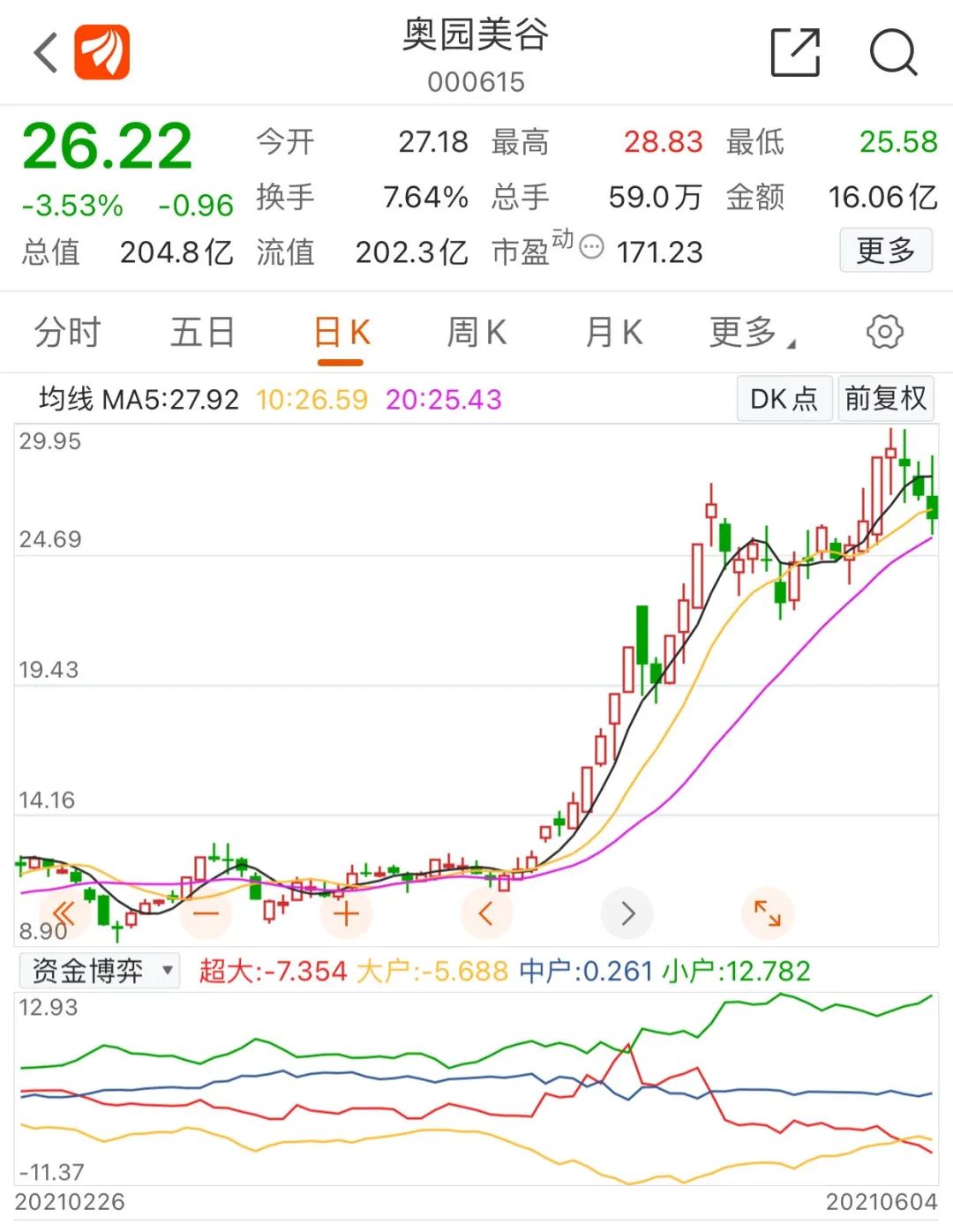The image size is (953, 1232).
Task: Open the search magnifier
Action: 893,53
